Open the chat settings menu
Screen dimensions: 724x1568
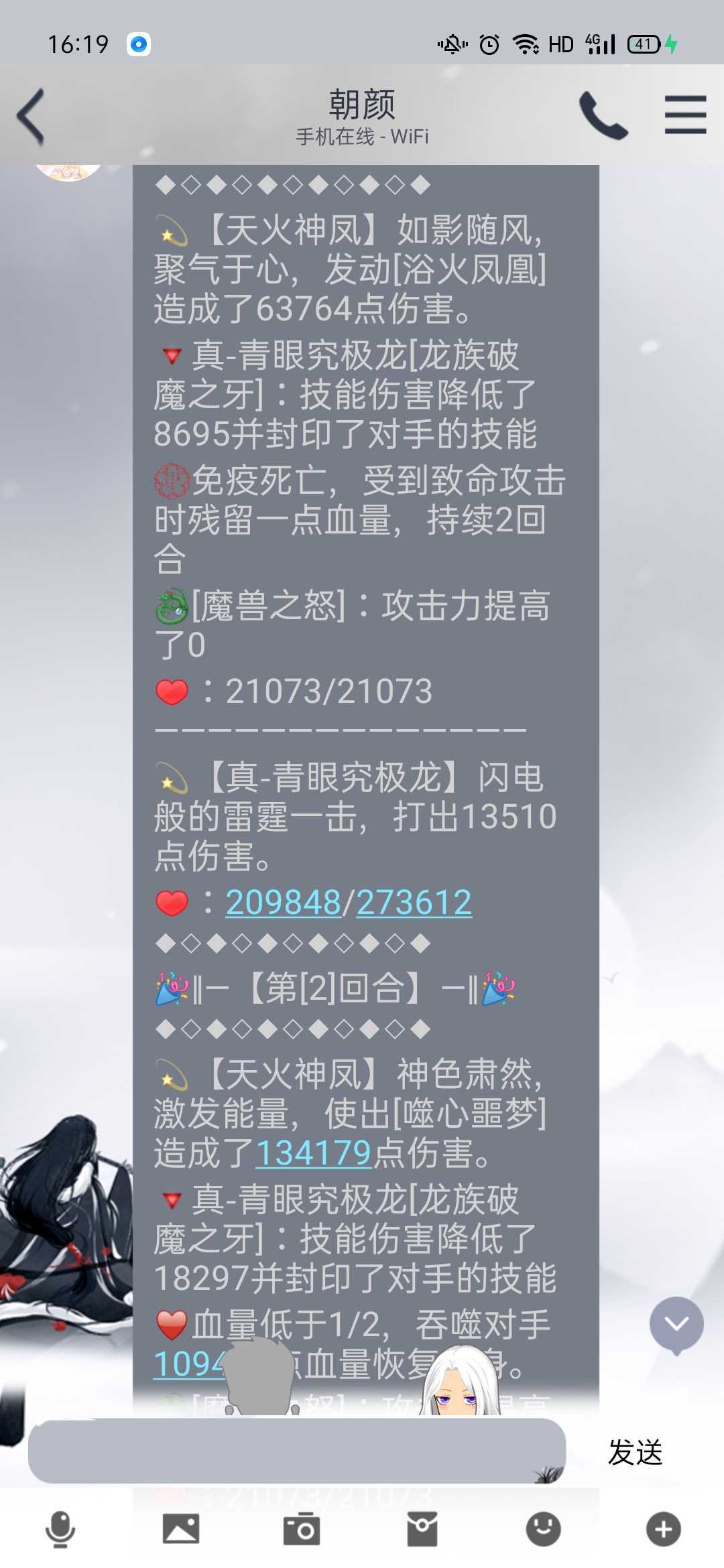(x=685, y=115)
